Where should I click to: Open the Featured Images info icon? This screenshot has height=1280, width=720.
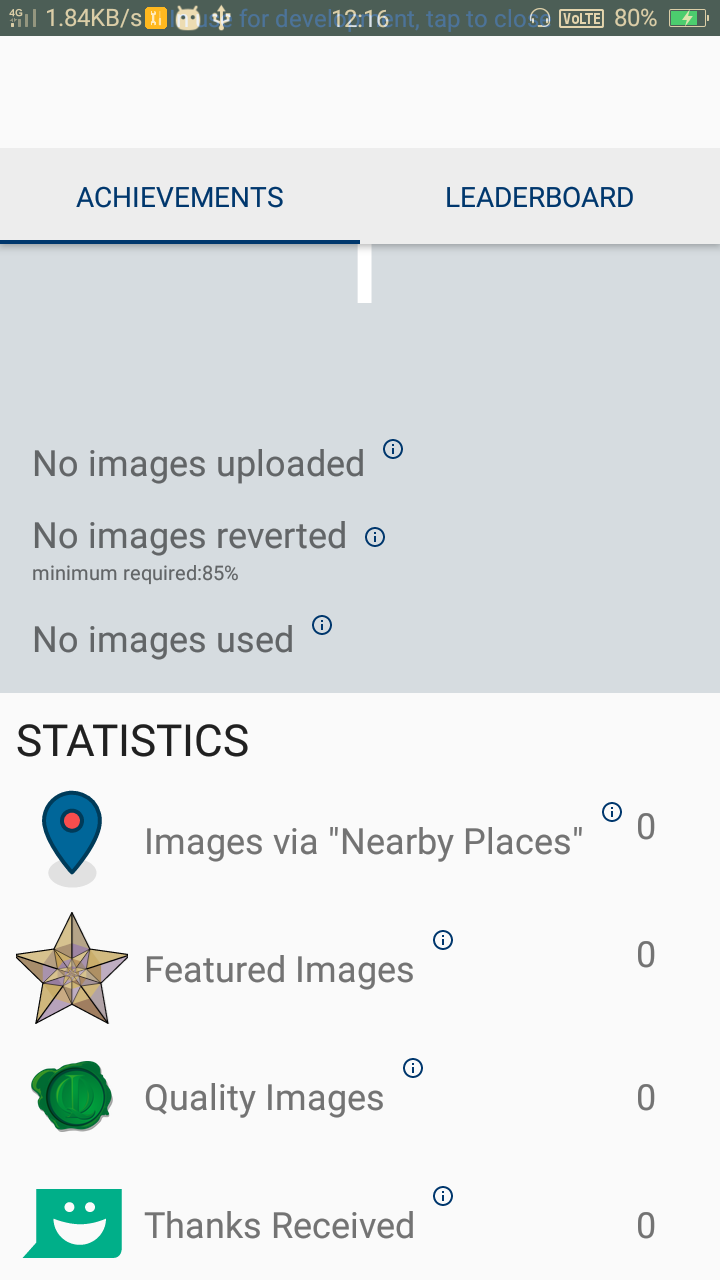(443, 940)
